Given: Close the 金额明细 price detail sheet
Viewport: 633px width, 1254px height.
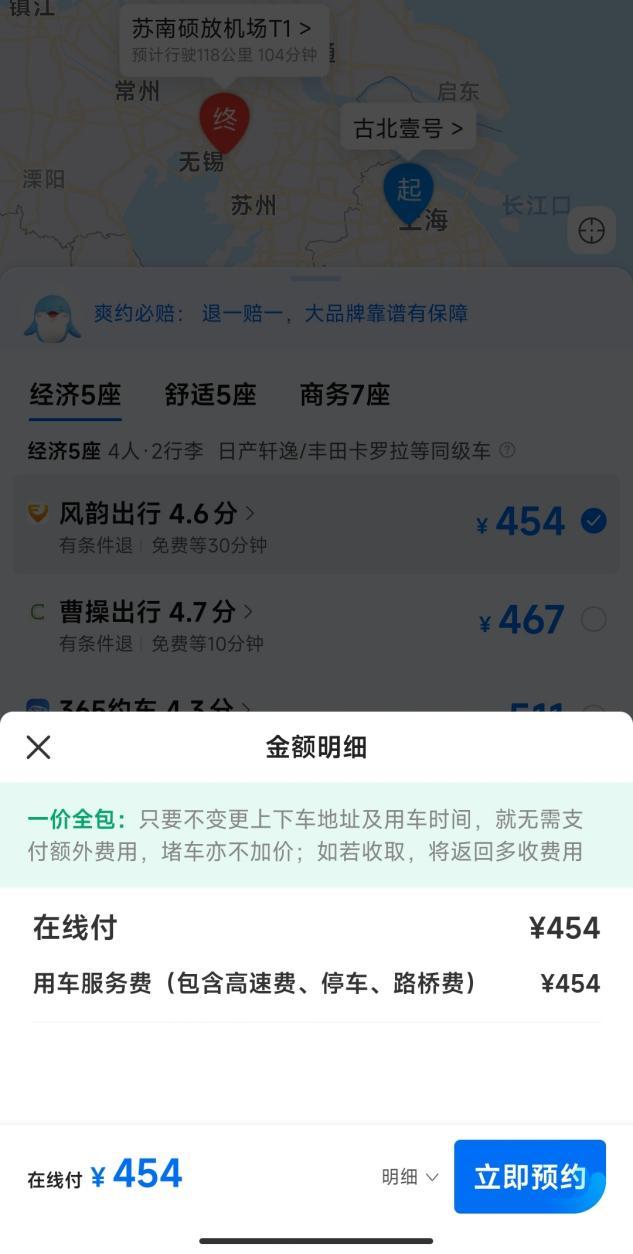Looking at the screenshot, I should 38,747.
